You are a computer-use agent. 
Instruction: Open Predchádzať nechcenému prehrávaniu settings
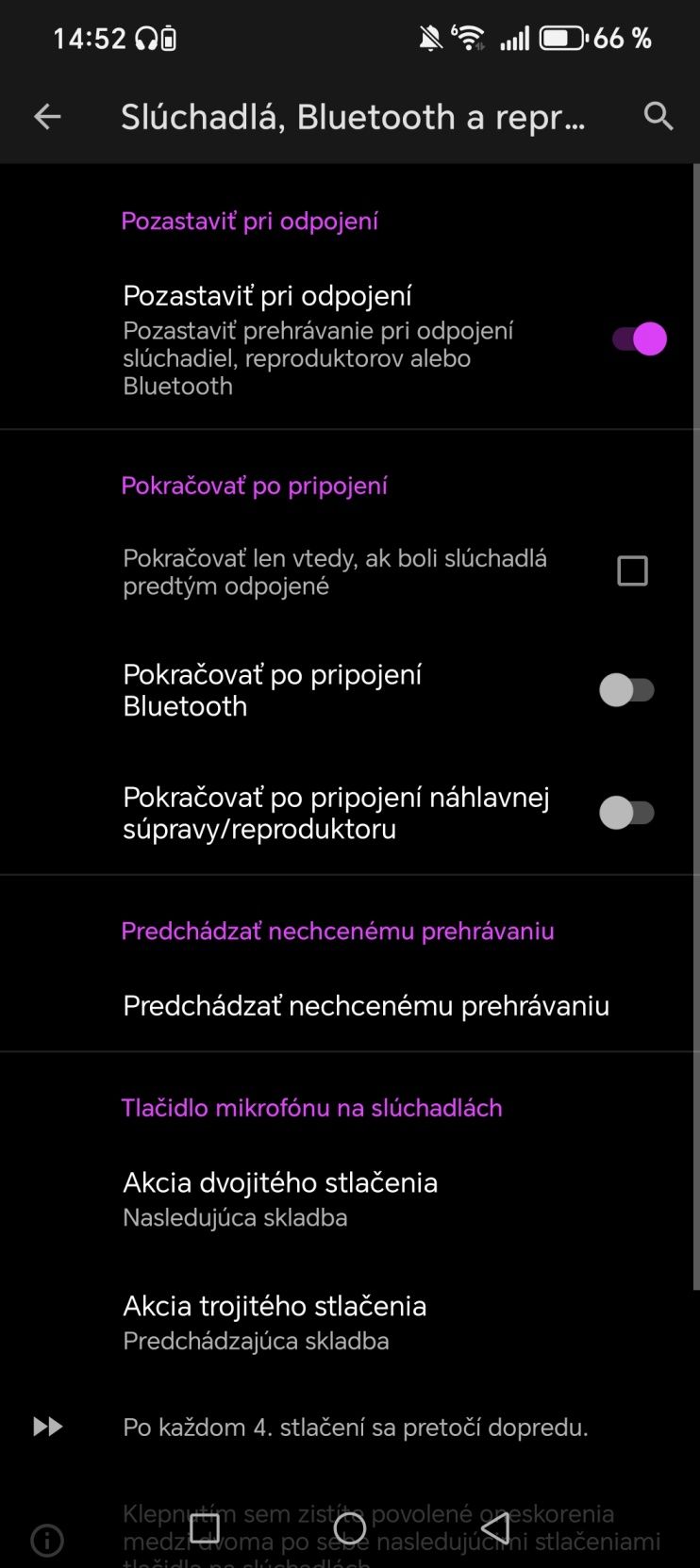click(366, 1006)
